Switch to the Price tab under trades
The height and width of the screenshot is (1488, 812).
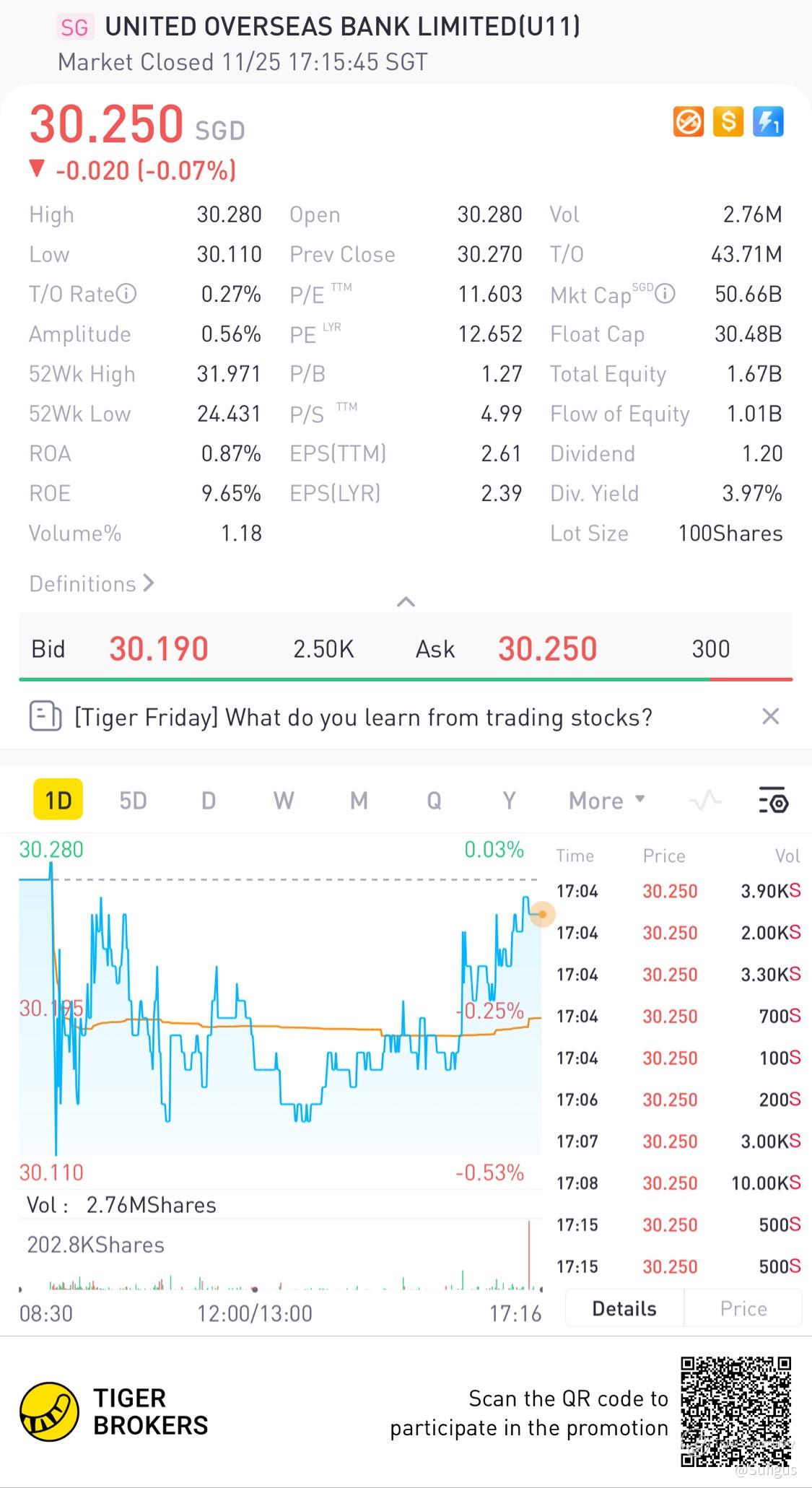[x=743, y=1308]
